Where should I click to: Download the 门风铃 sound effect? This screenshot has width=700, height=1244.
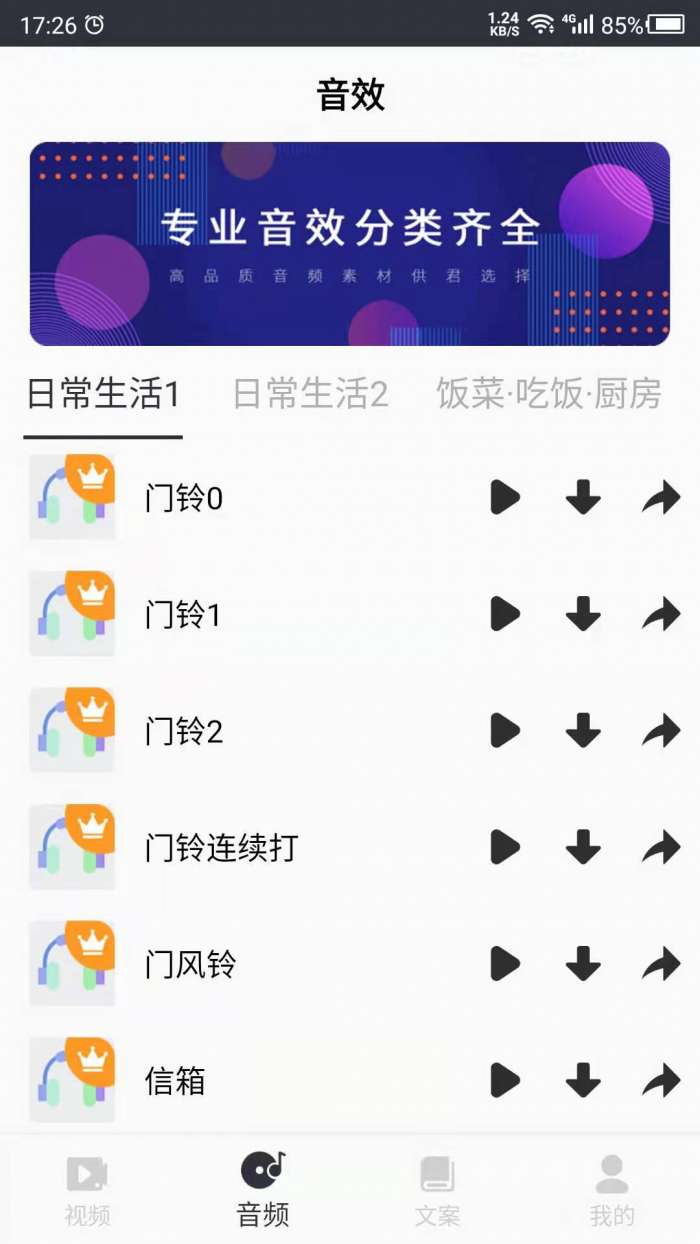[583, 965]
